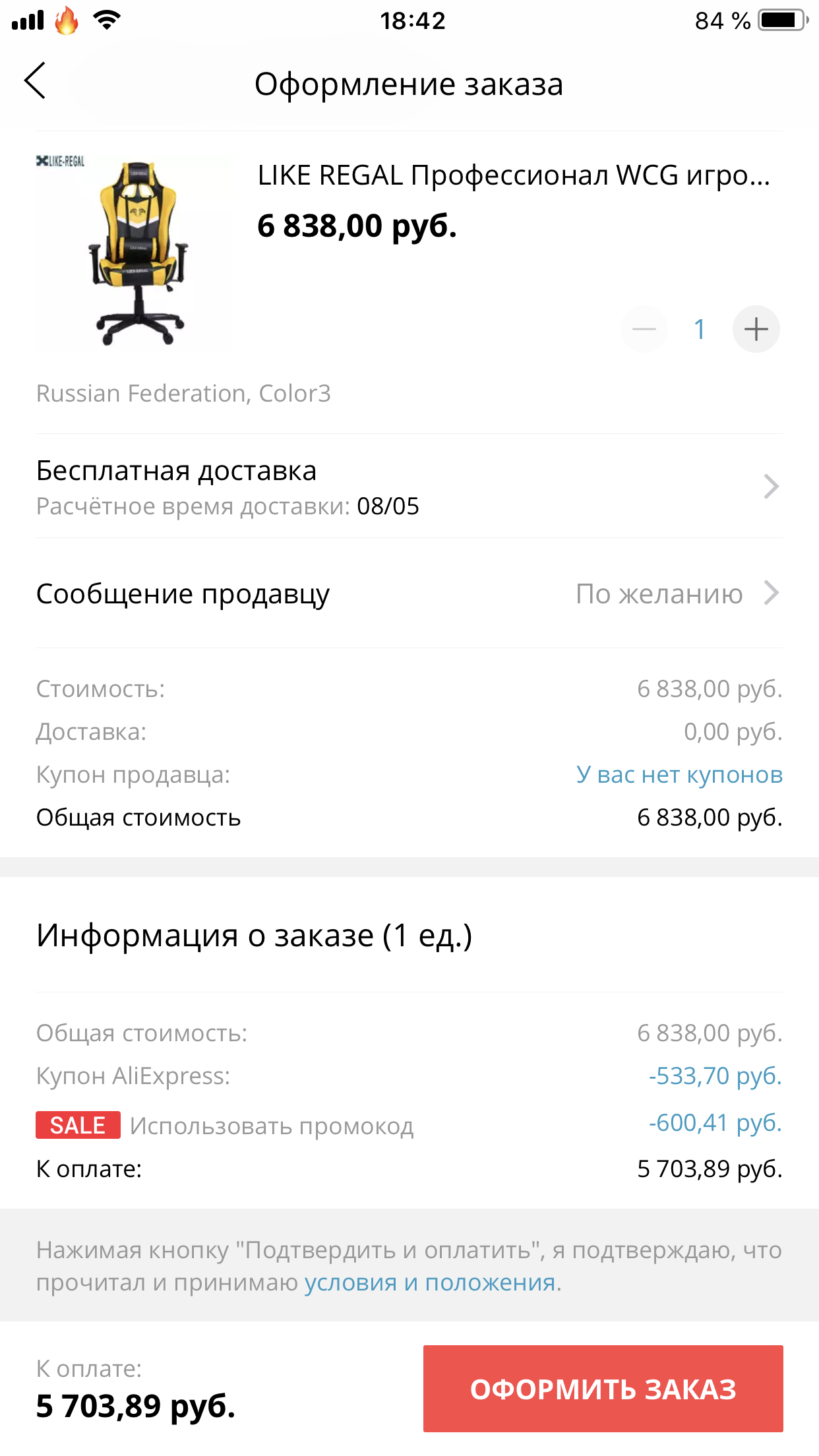Open Сообщение продавцу to add a note
The image size is (819, 1456).
[409, 593]
